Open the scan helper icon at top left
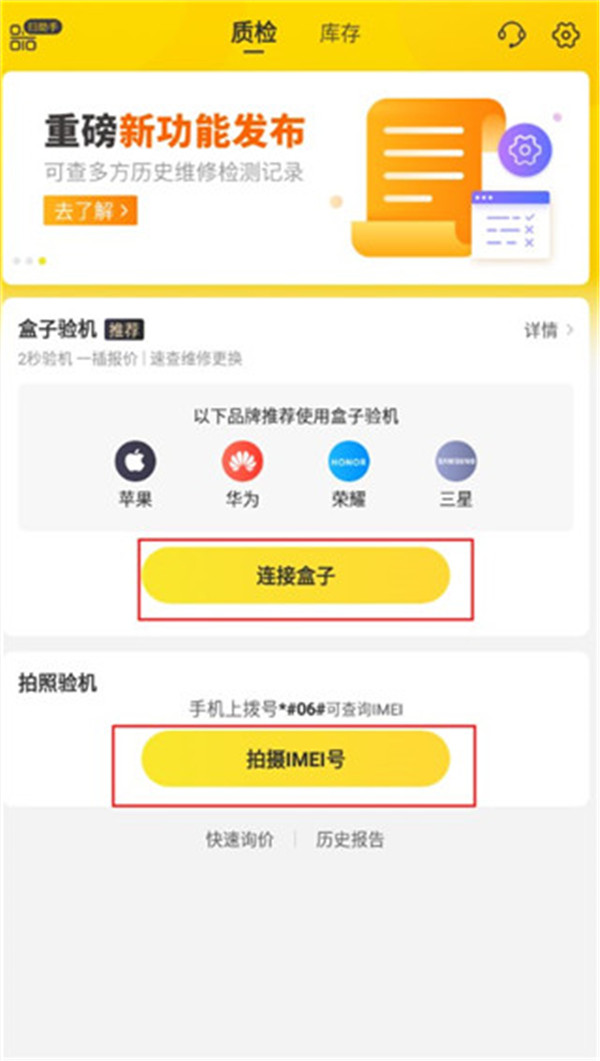 click(x=32, y=34)
